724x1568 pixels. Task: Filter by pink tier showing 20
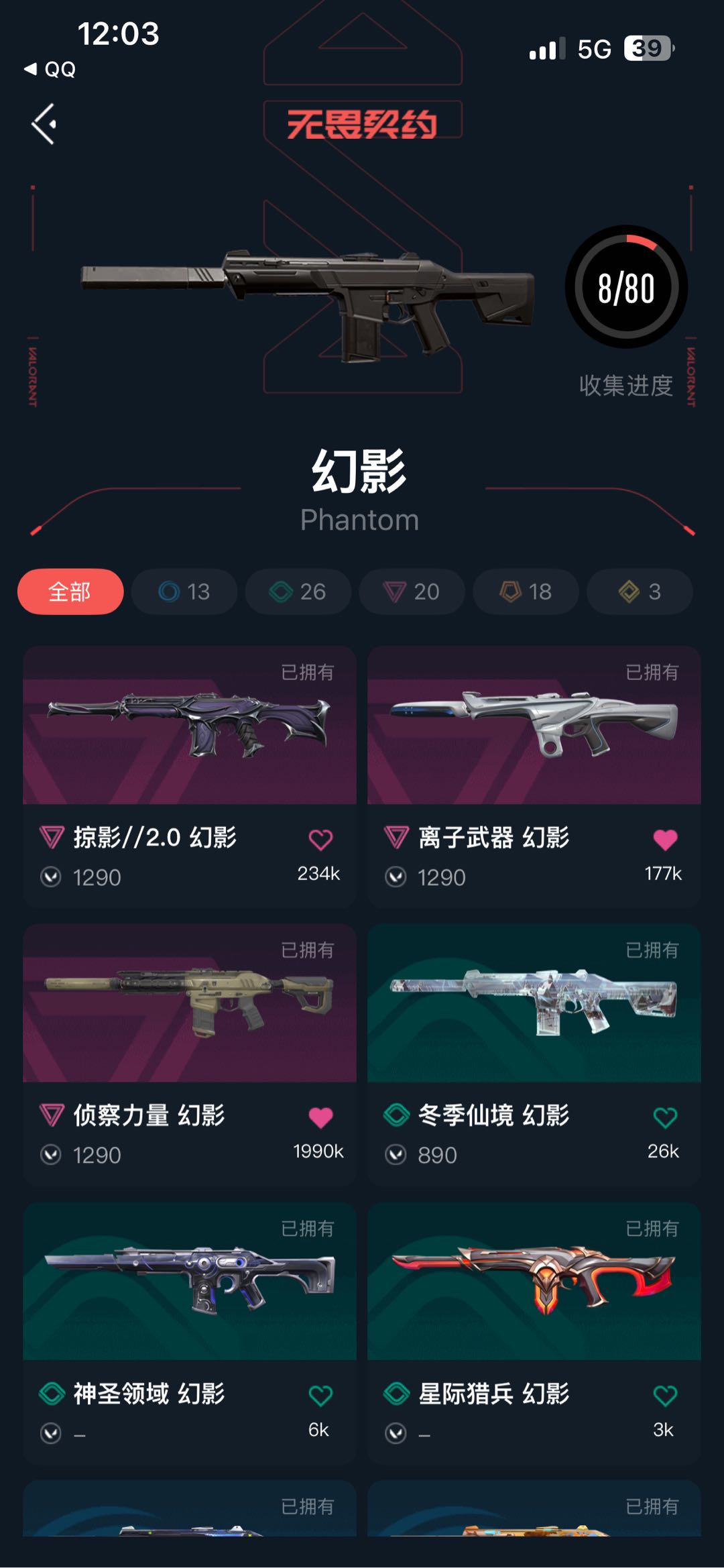point(412,592)
